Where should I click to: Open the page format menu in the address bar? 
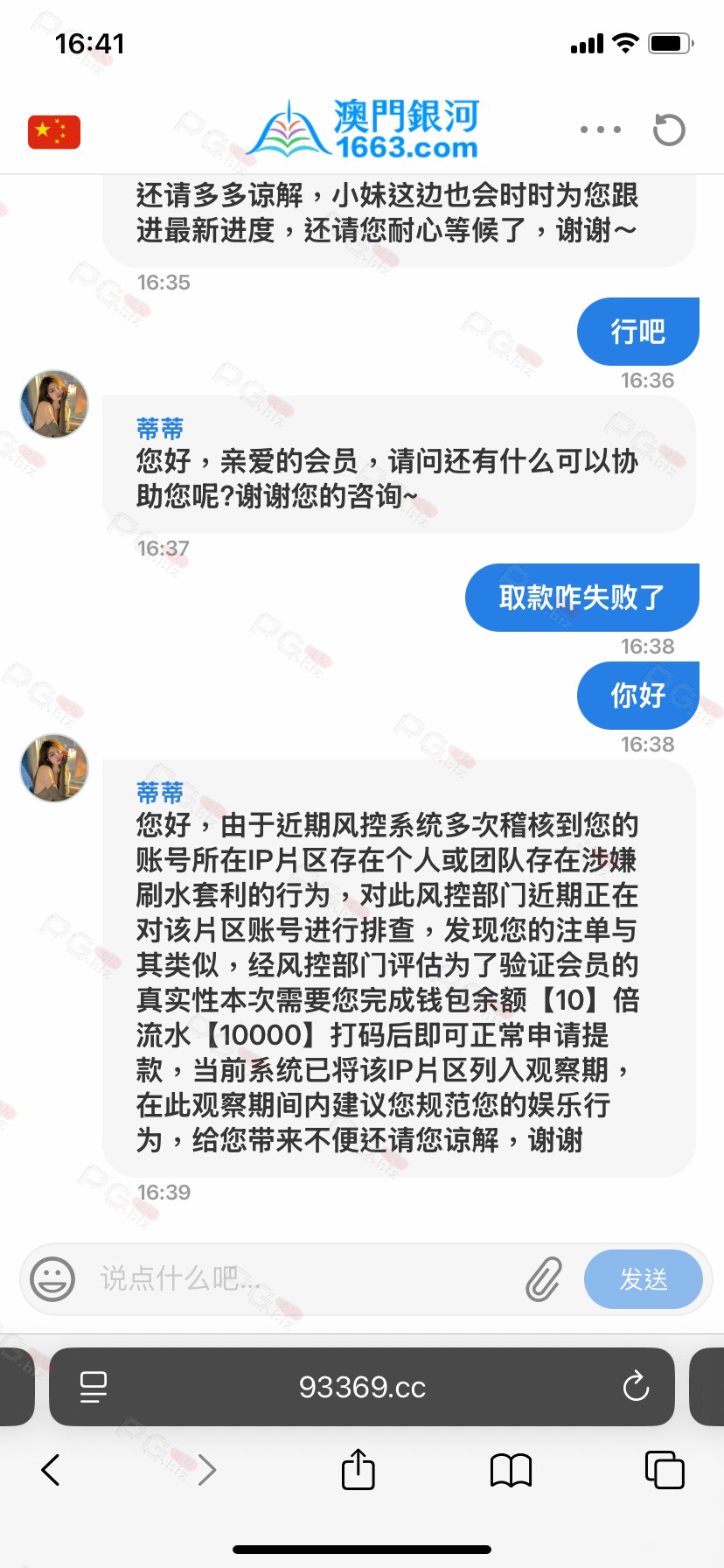click(x=93, y=1387)
